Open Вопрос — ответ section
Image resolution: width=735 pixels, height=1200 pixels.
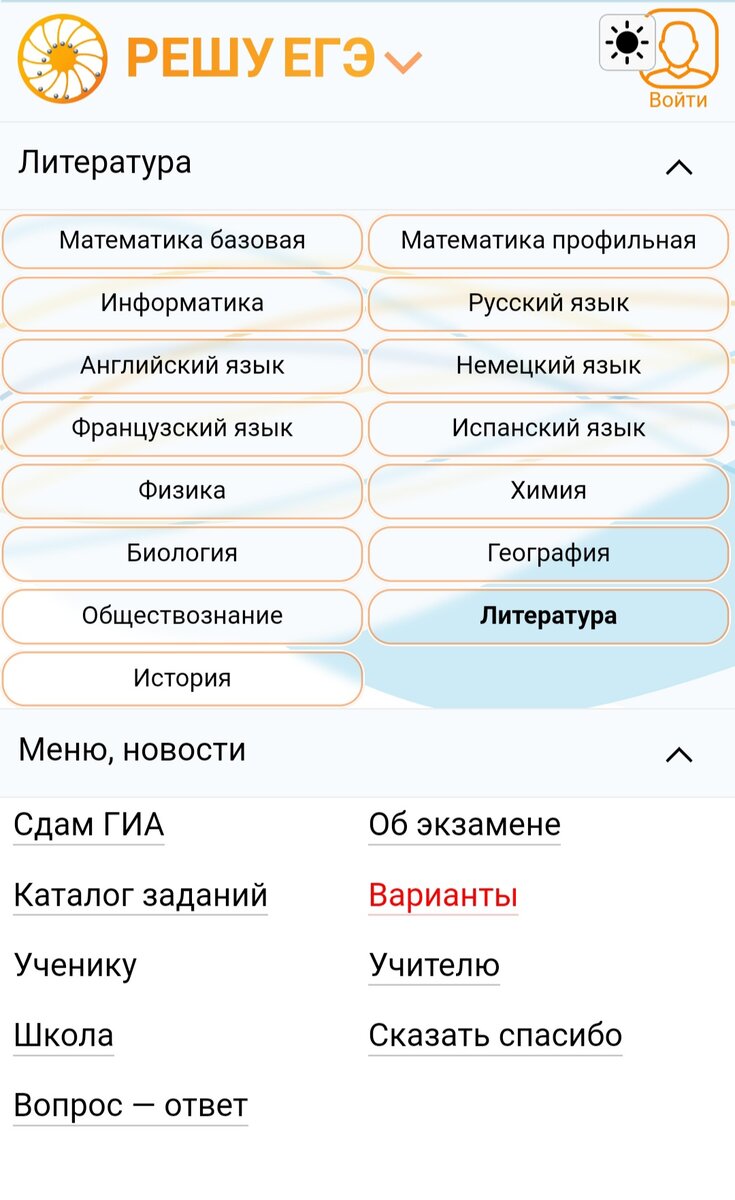click(130, 1106)
